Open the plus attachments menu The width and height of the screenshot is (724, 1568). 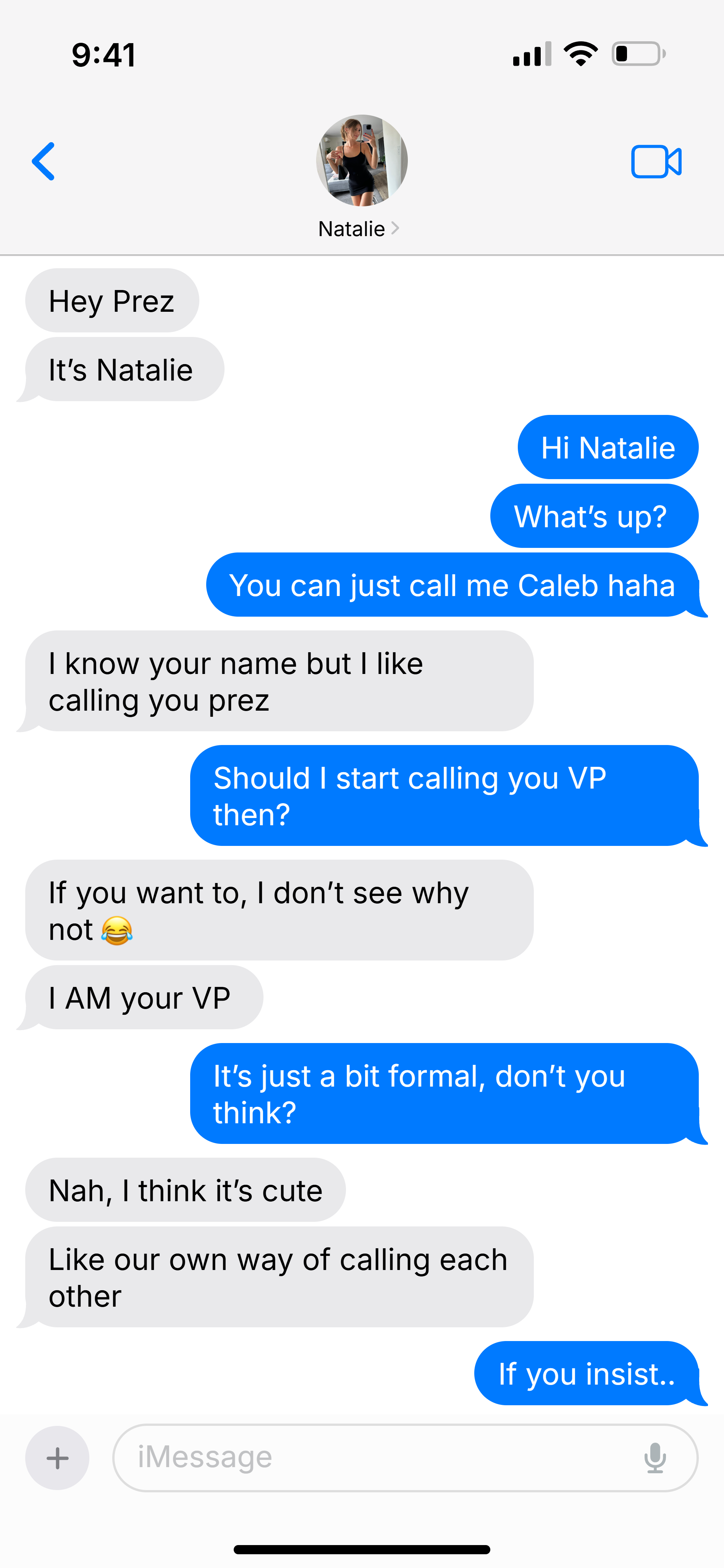57,1458
